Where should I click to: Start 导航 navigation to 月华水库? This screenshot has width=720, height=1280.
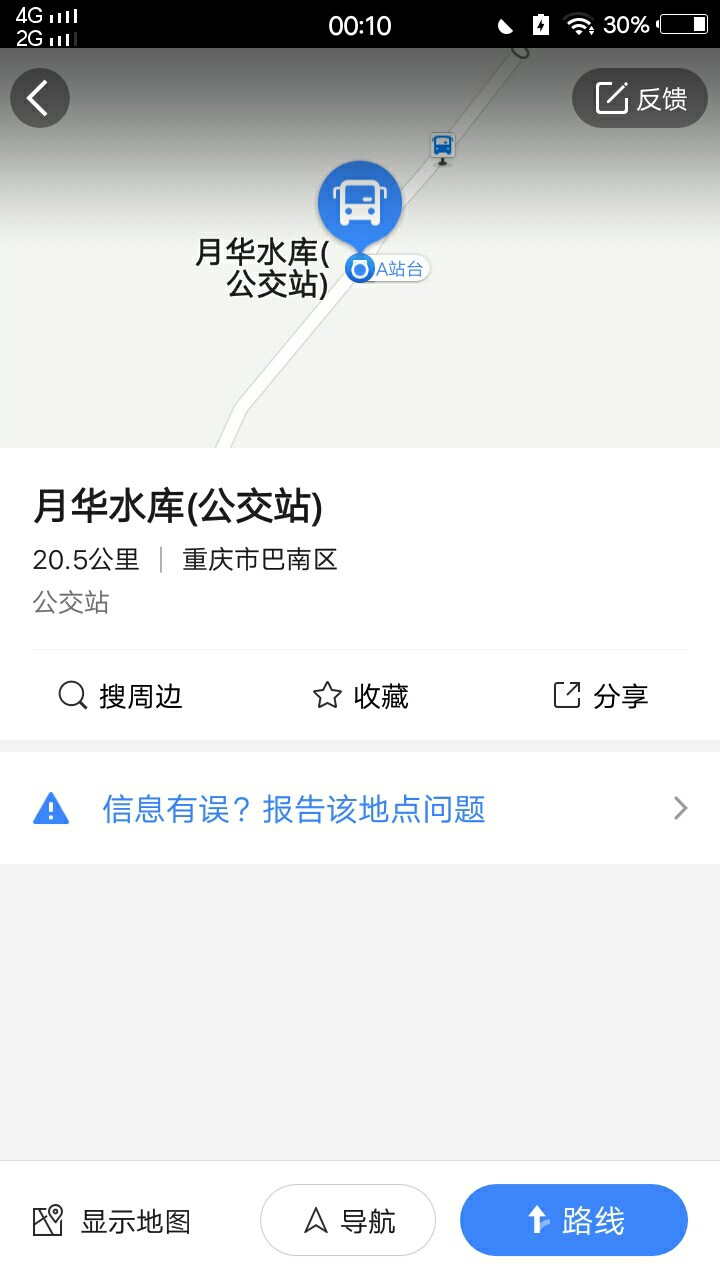[x=348, y=1220]
